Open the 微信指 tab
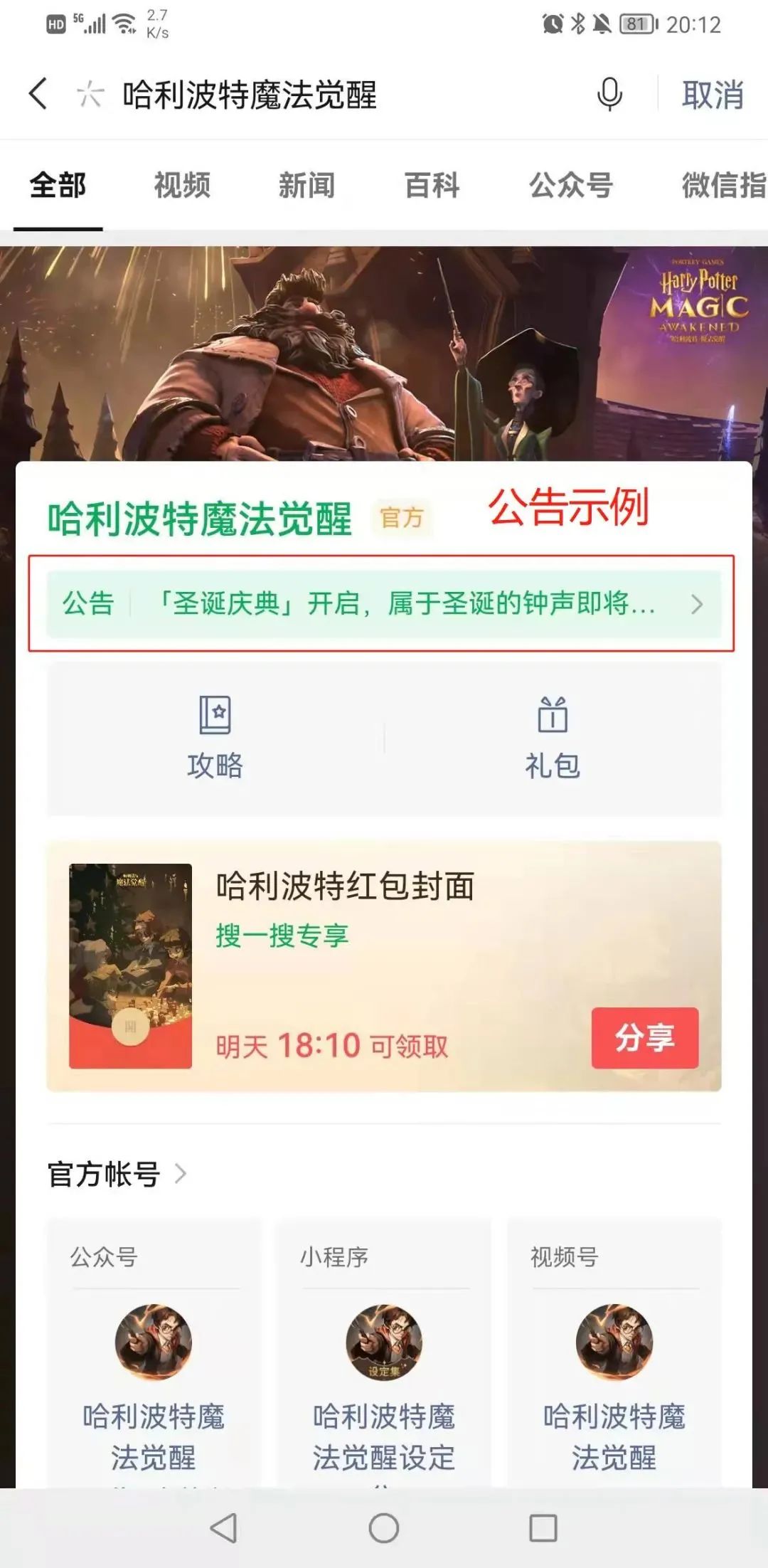 [x=722, y=186]
